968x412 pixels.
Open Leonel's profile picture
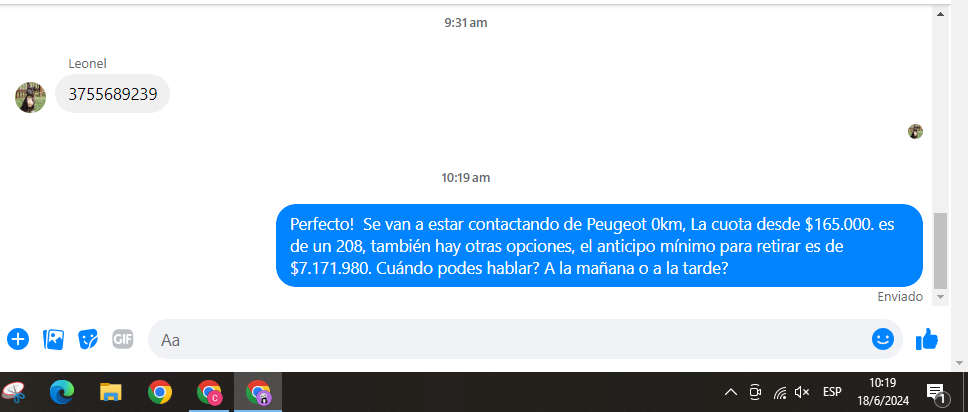pyautogui.click(x=30, y=97)
